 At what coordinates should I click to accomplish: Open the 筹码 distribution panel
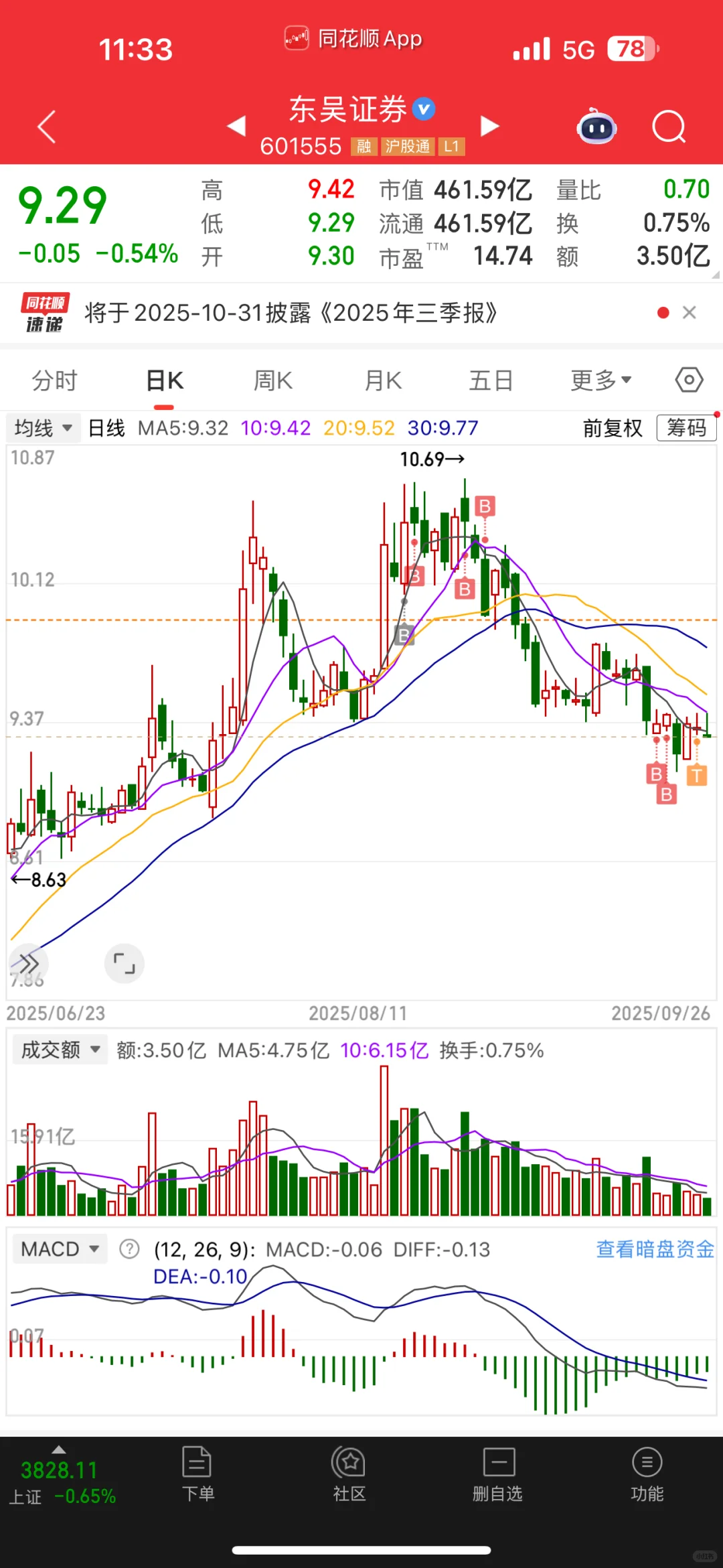(686, 428)
